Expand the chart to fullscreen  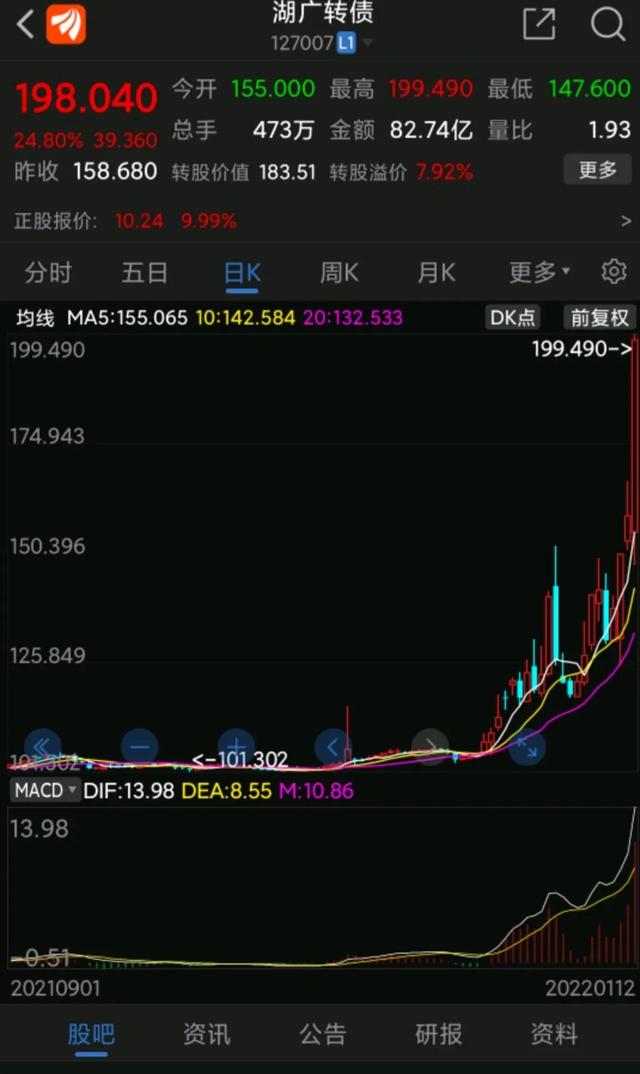[x=527, y=747]
